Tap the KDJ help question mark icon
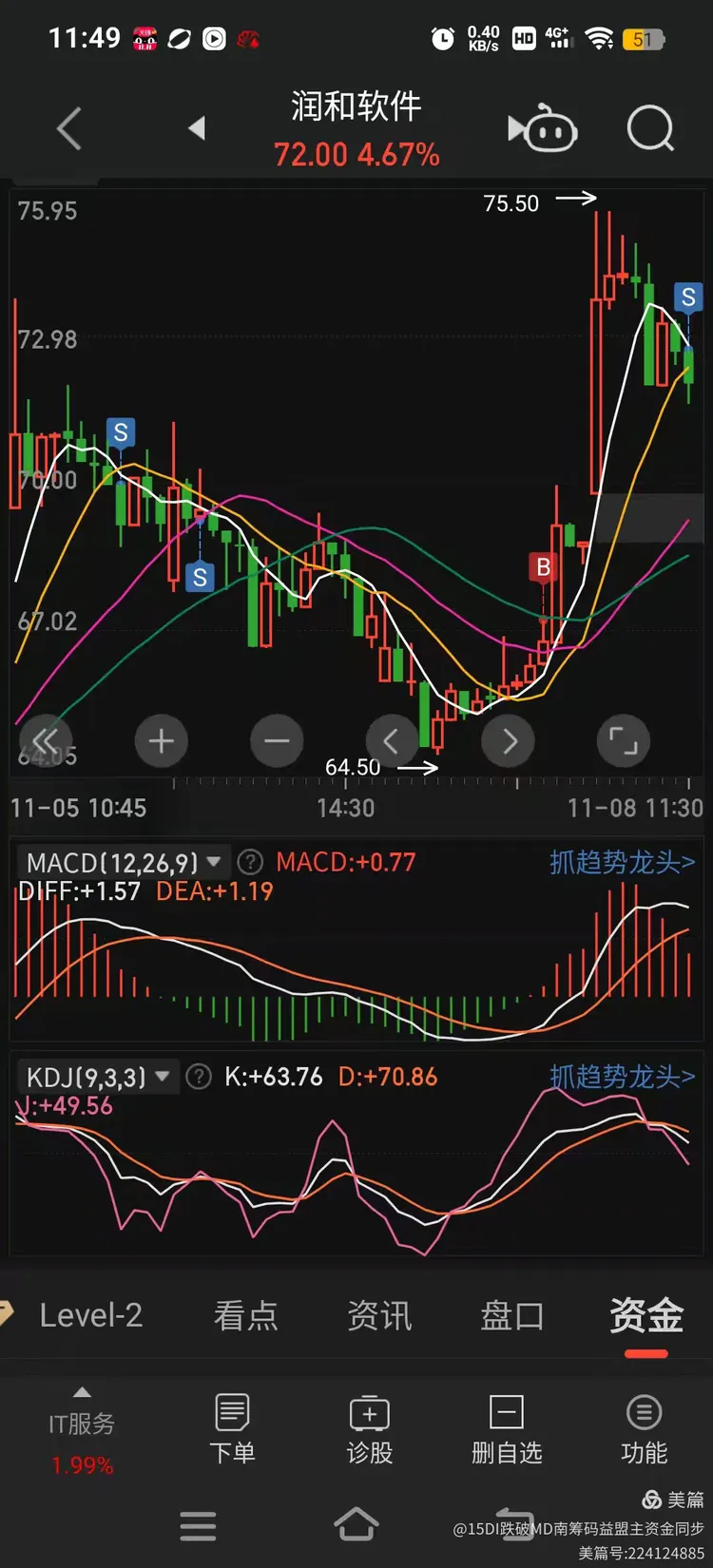 pos(199,1077)
